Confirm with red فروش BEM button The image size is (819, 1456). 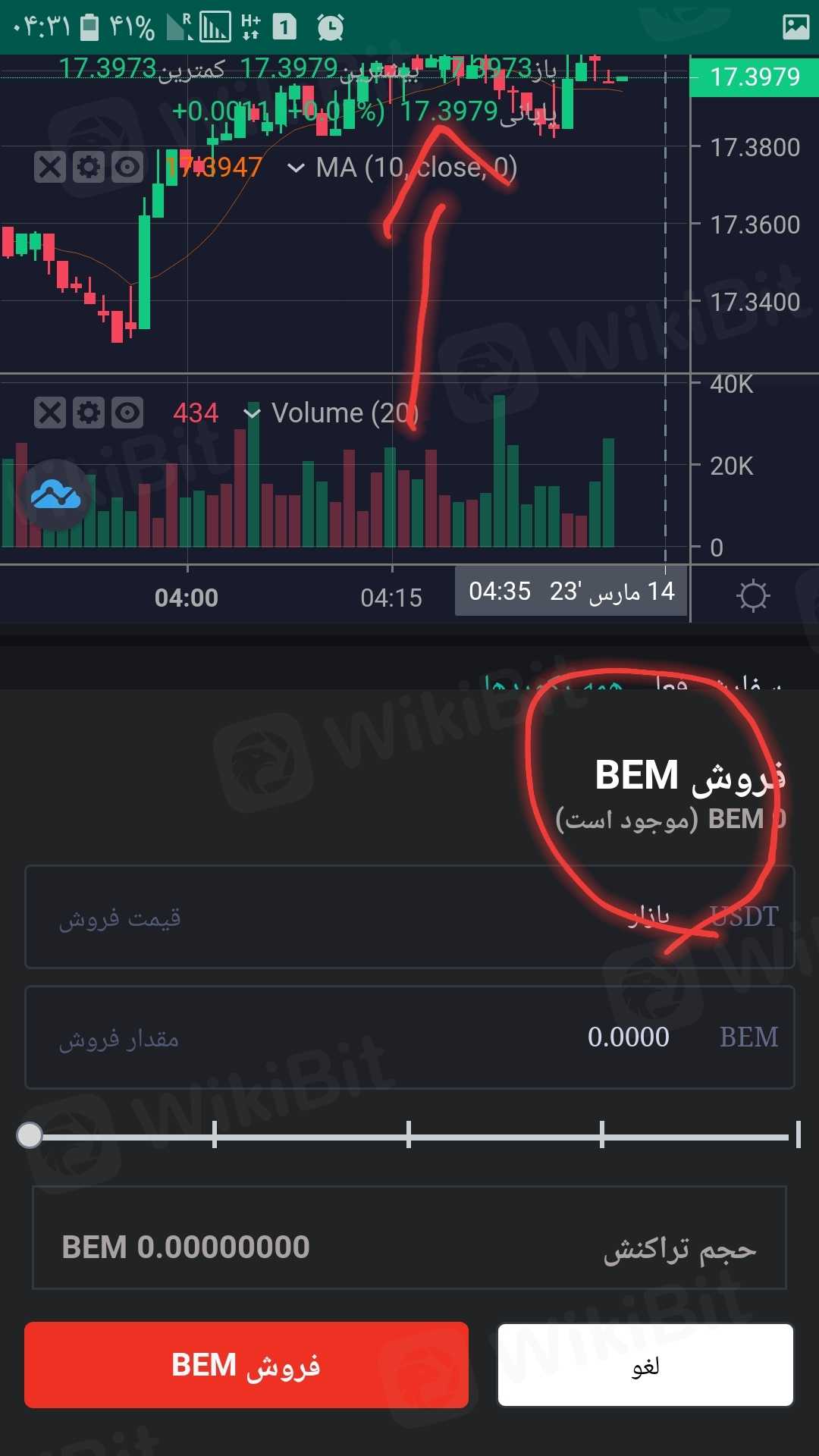coord(246,1365)
